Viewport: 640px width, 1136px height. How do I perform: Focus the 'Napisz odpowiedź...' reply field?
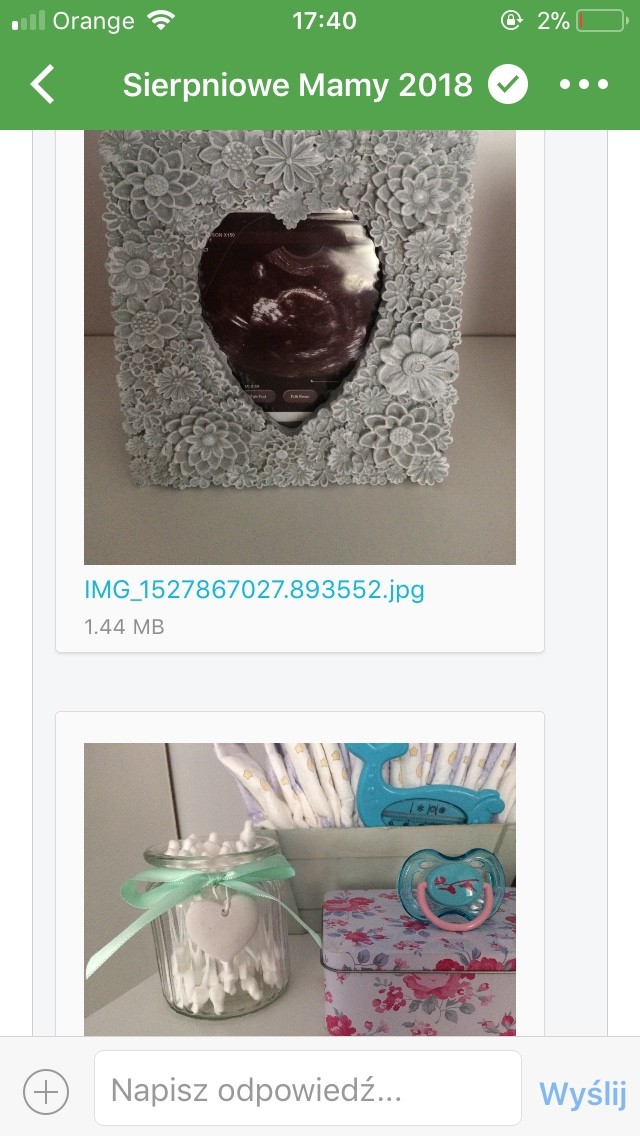tap(307, 1090)
